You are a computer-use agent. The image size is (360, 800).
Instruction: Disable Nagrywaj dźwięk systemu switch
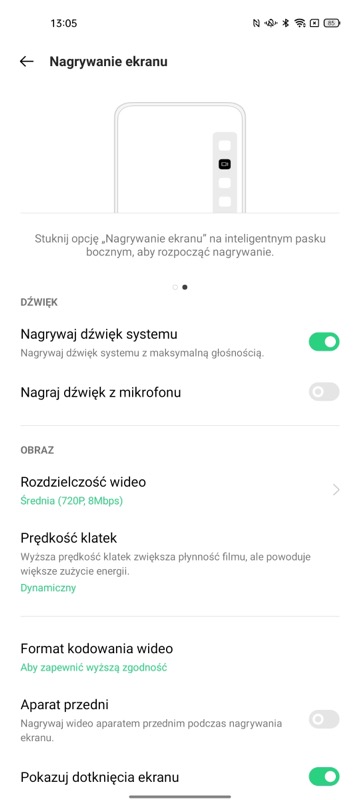coord(324,342)
